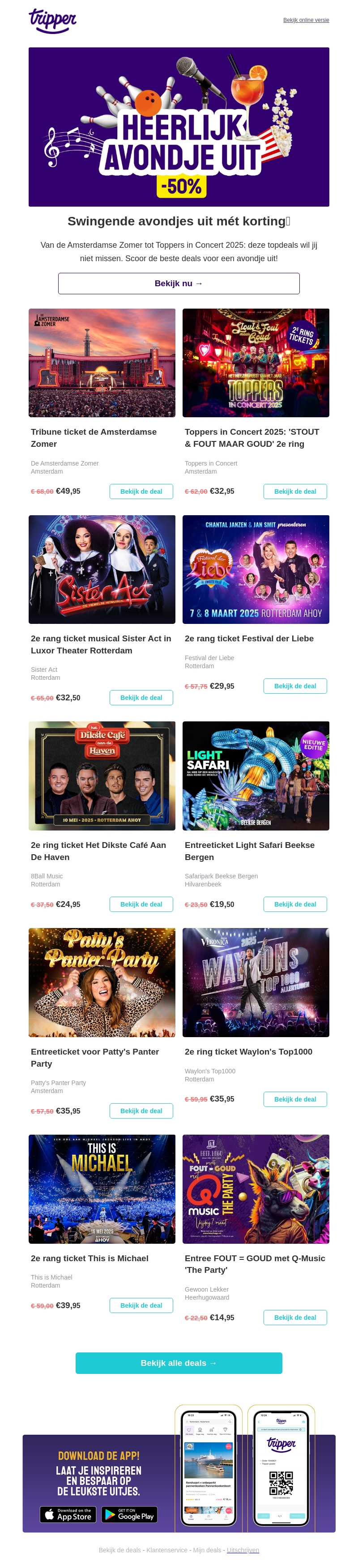Viewport: 358px width, 1568px height.
Task: Download the app from the App Store
Action: (68, 1514)
